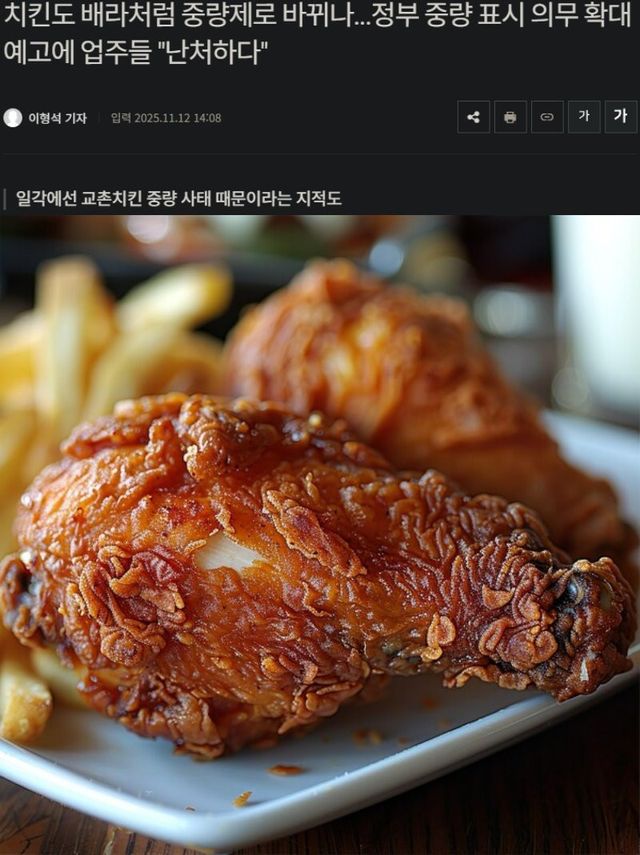Open reporter 이형석 기자's profile
The image size is (640, 855).
[57, 118]
